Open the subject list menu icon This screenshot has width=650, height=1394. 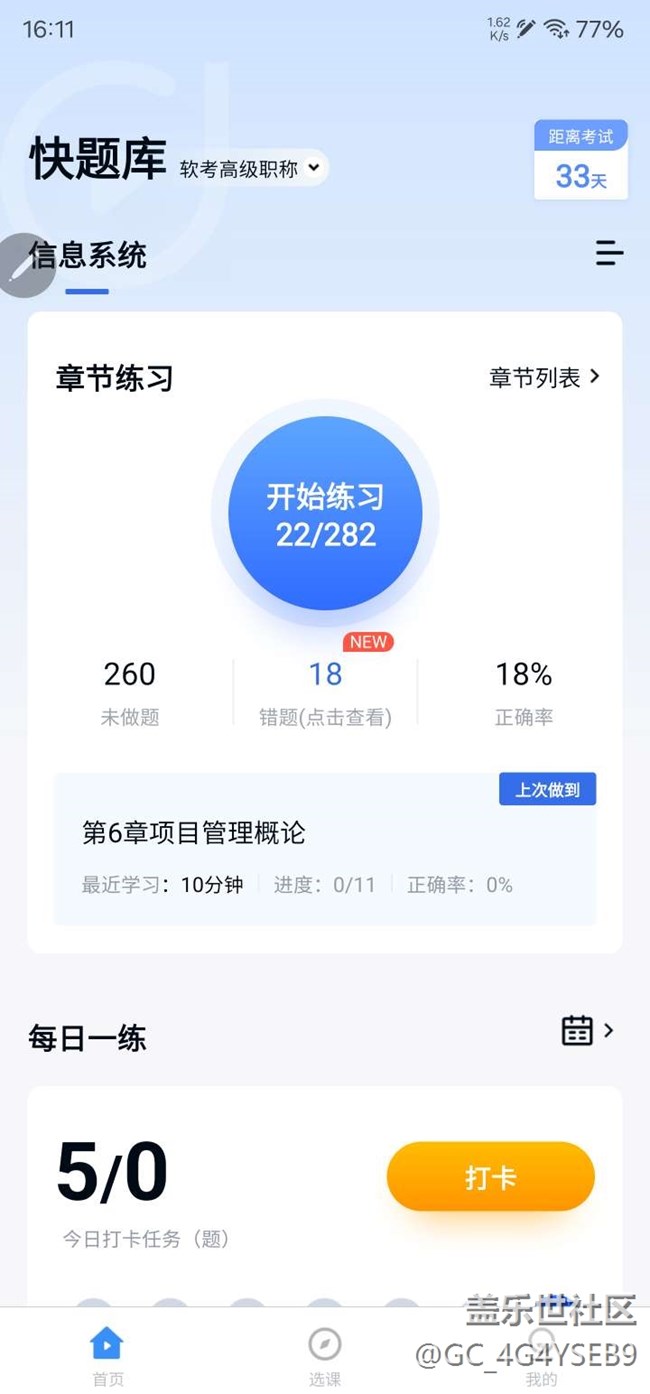tap(609, 253)
